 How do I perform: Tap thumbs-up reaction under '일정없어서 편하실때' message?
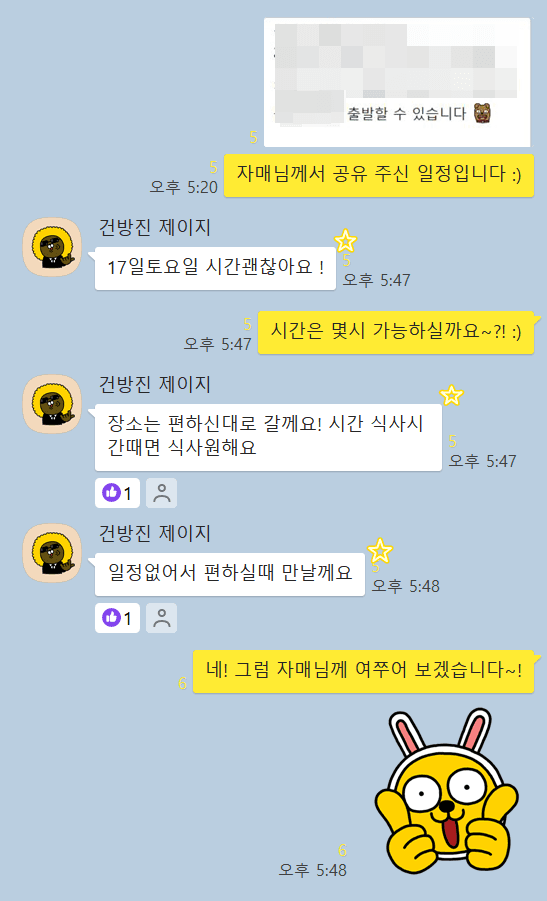click(117, 618)
